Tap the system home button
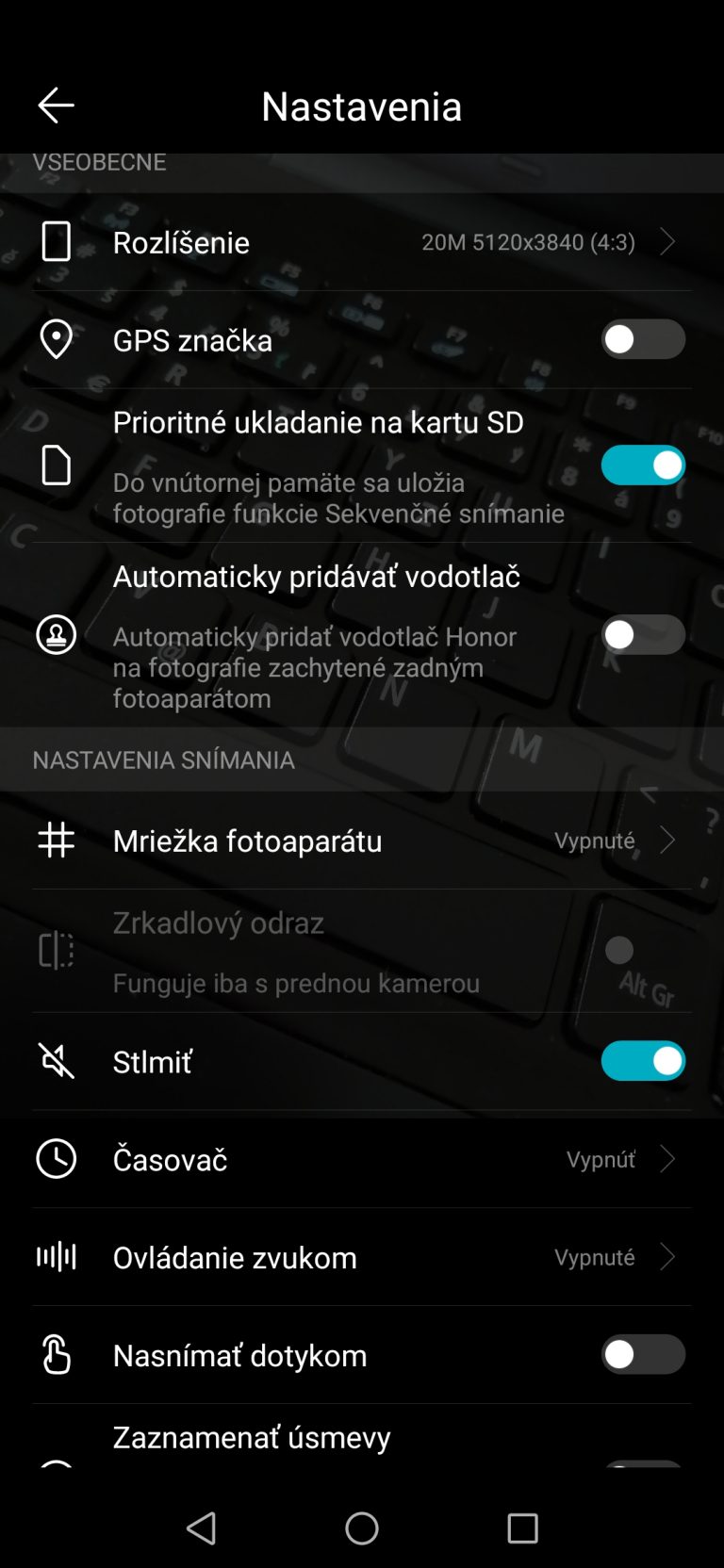 (x=362, y=1527)
